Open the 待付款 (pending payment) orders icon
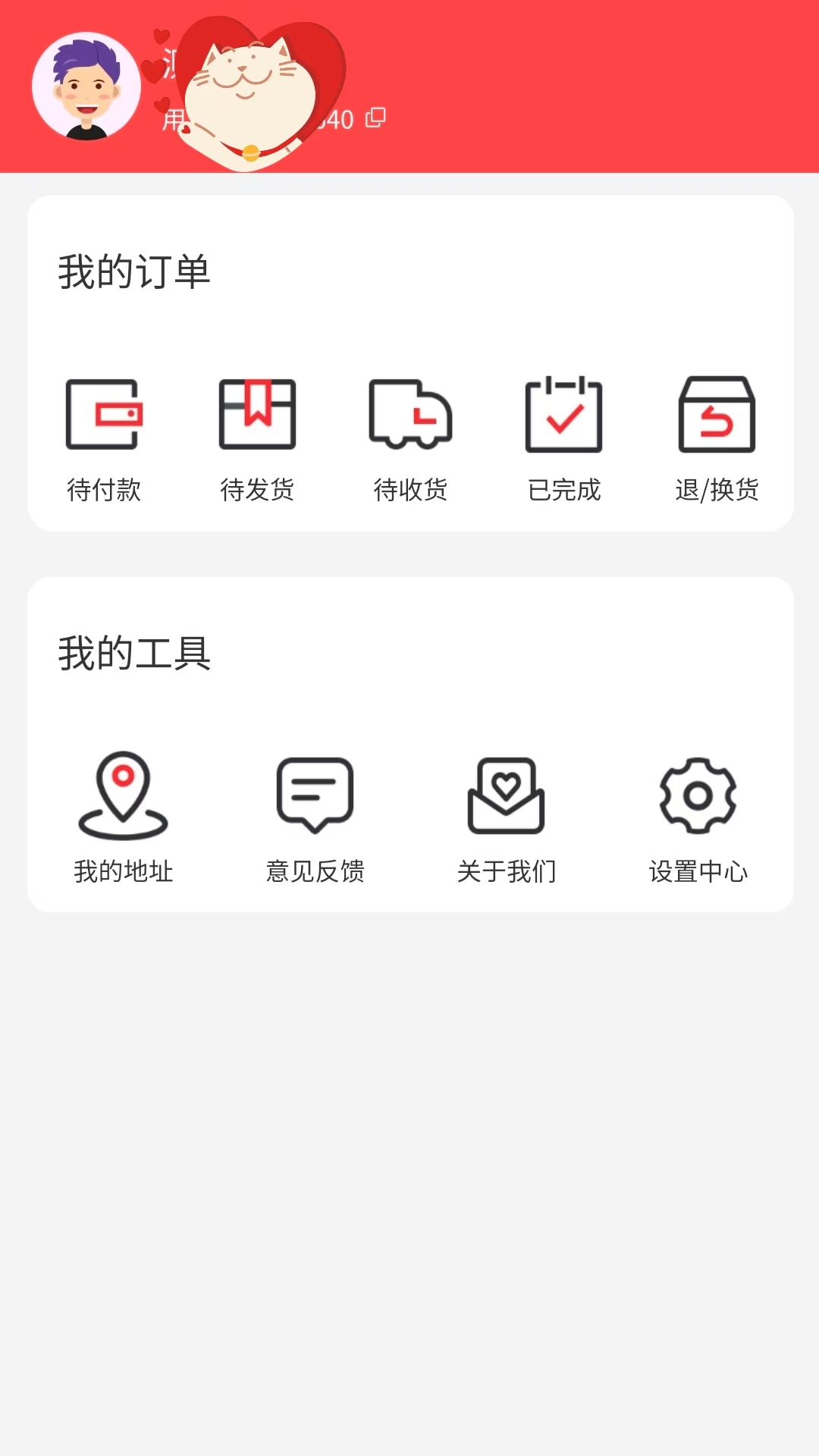 (103, 415)
